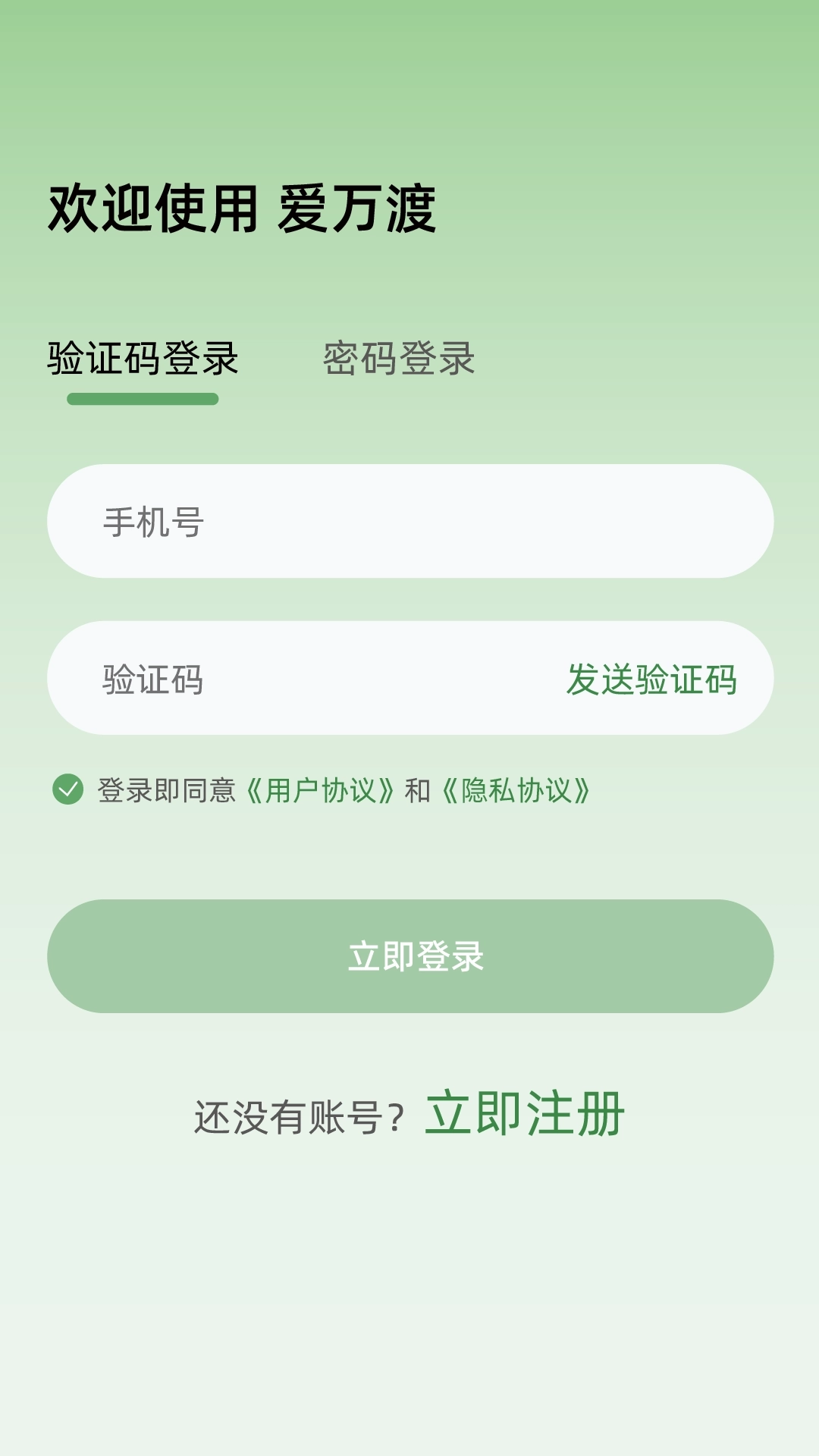
Task: Click the green underline below 验证码登录
Action: [144, 400]
